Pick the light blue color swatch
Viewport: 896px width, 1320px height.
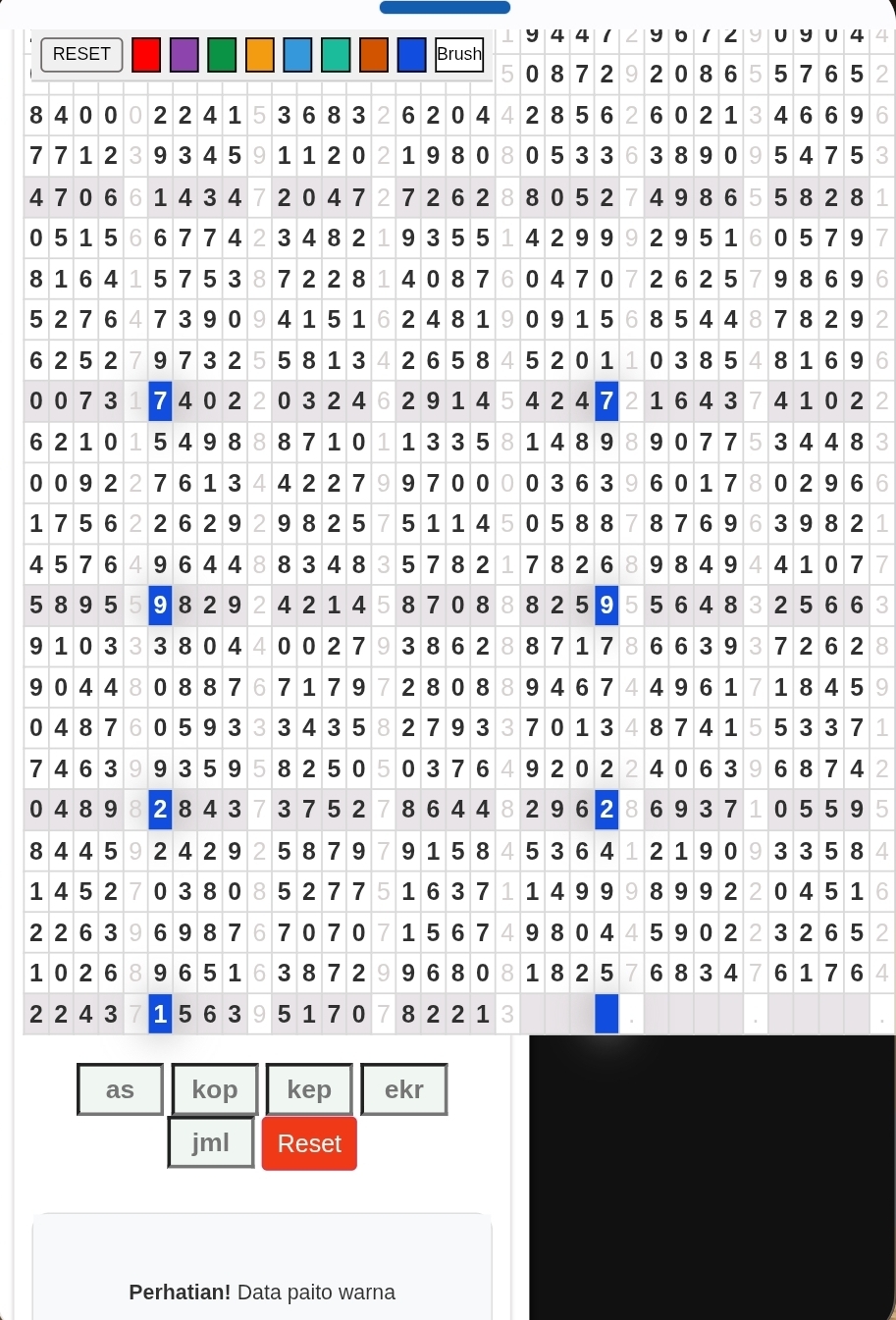[x=297, y=55]
